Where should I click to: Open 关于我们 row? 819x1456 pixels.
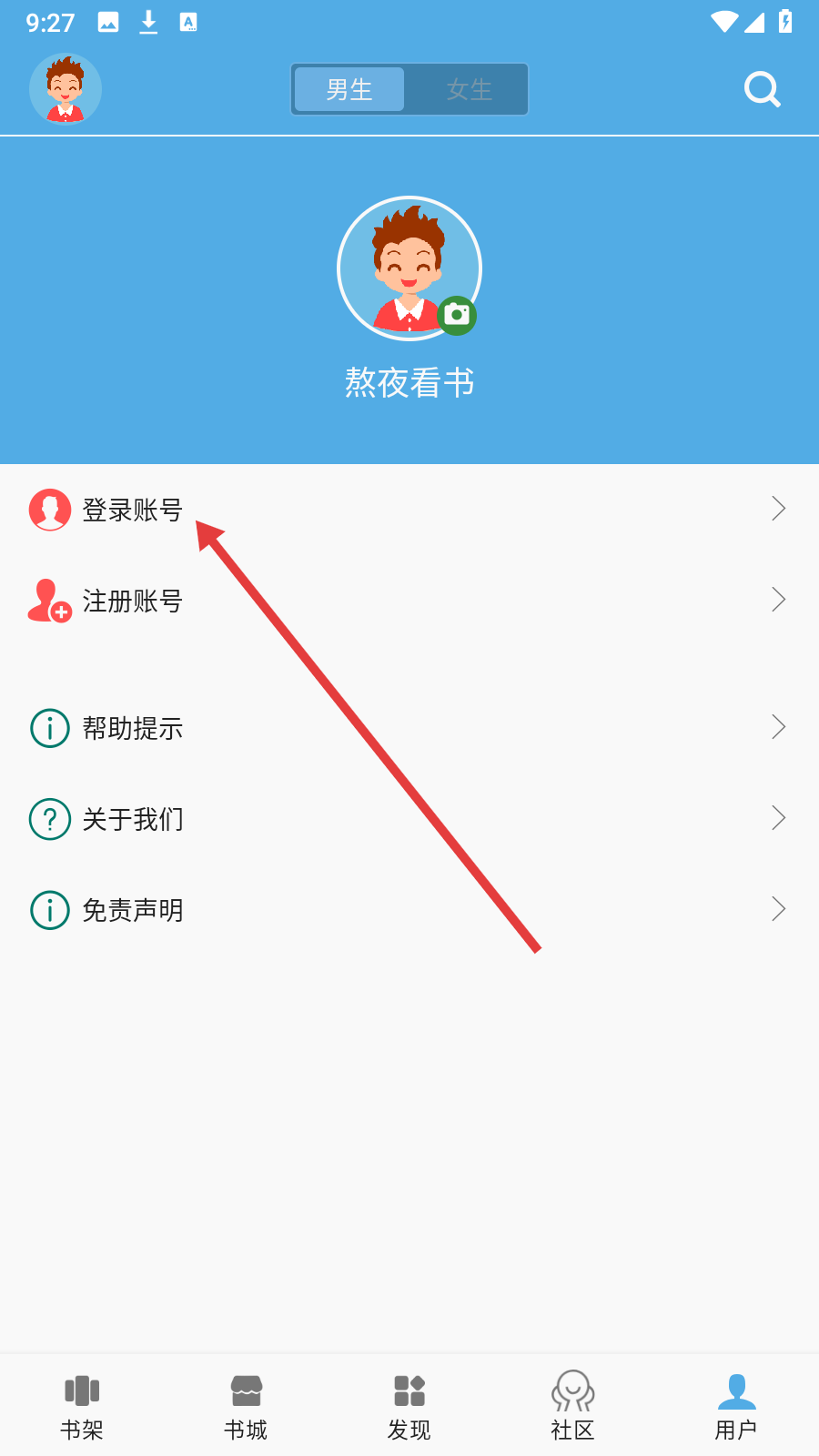coord(409,819)
